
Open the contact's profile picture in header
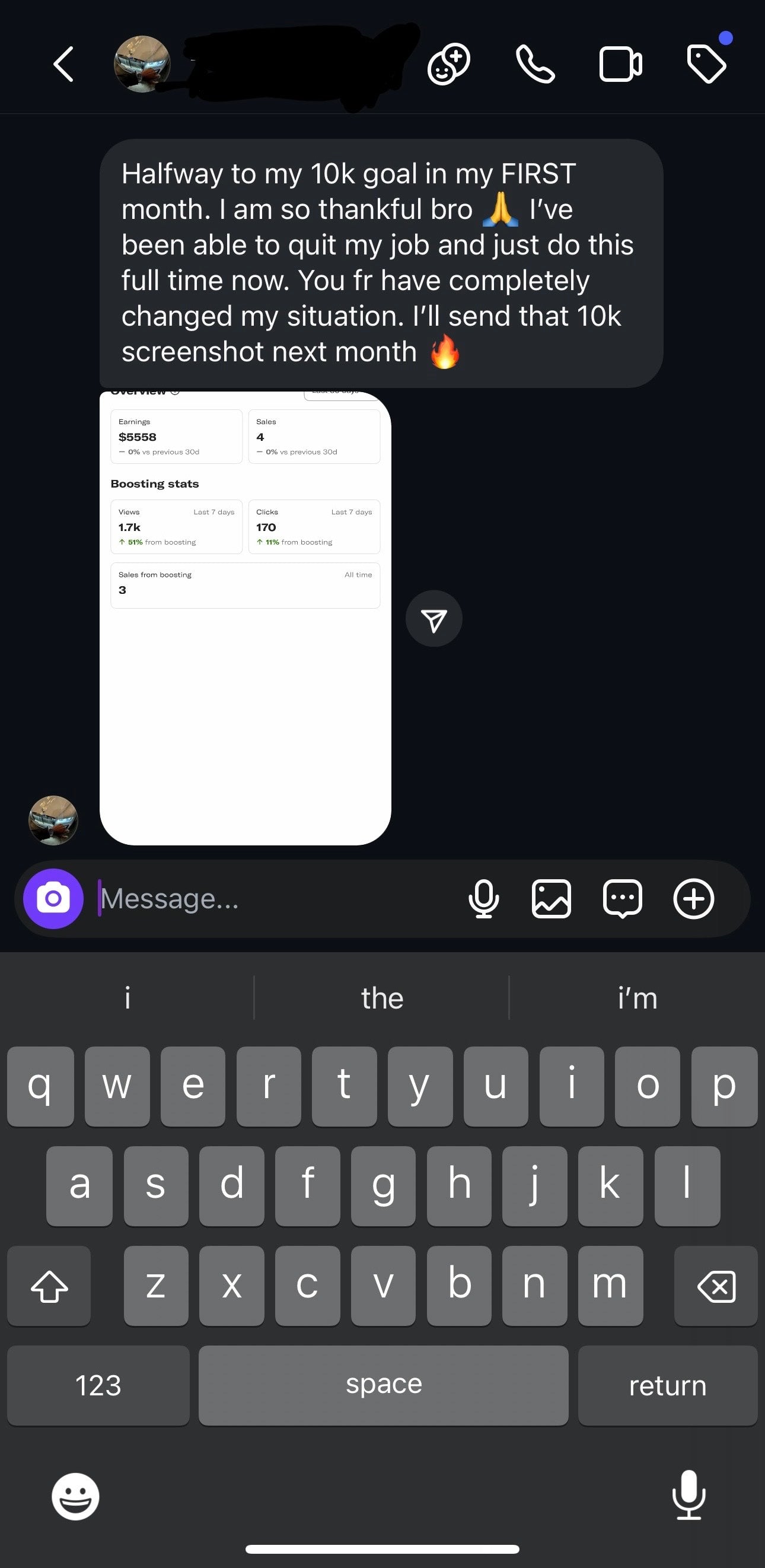click(142, 64)
